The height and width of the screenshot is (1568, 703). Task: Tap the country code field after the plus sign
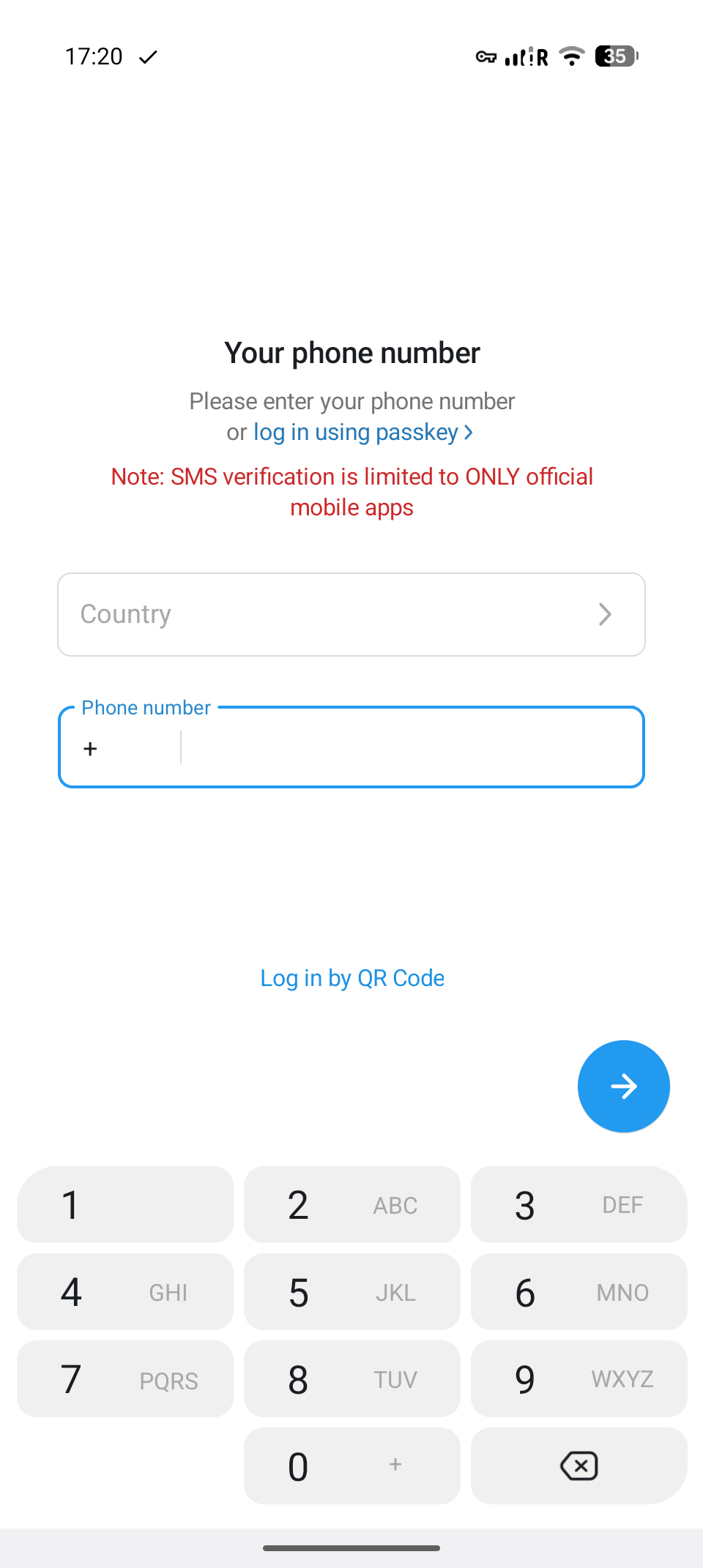pos(135,748)
